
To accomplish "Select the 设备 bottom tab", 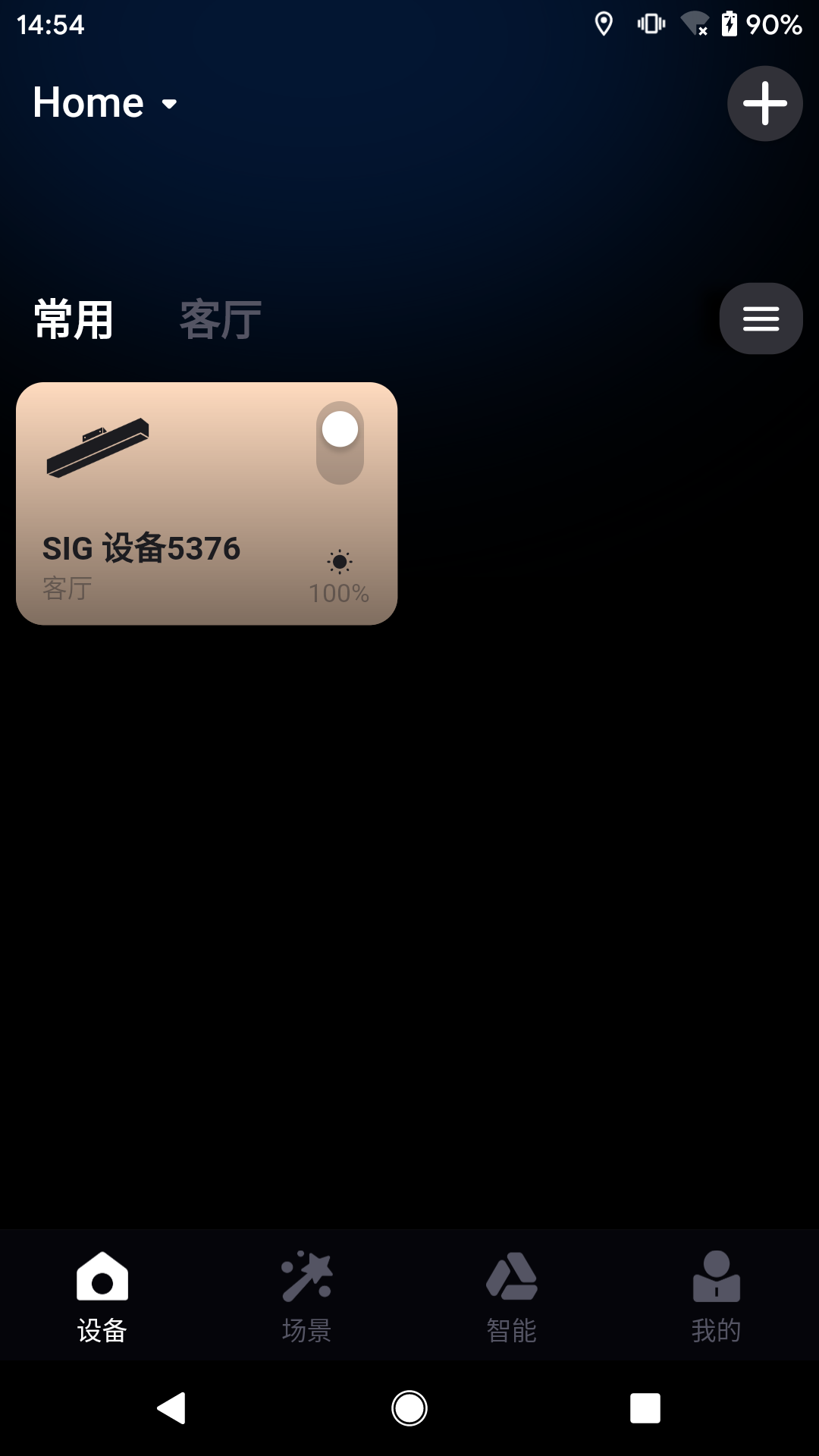I will [102, 1297].
